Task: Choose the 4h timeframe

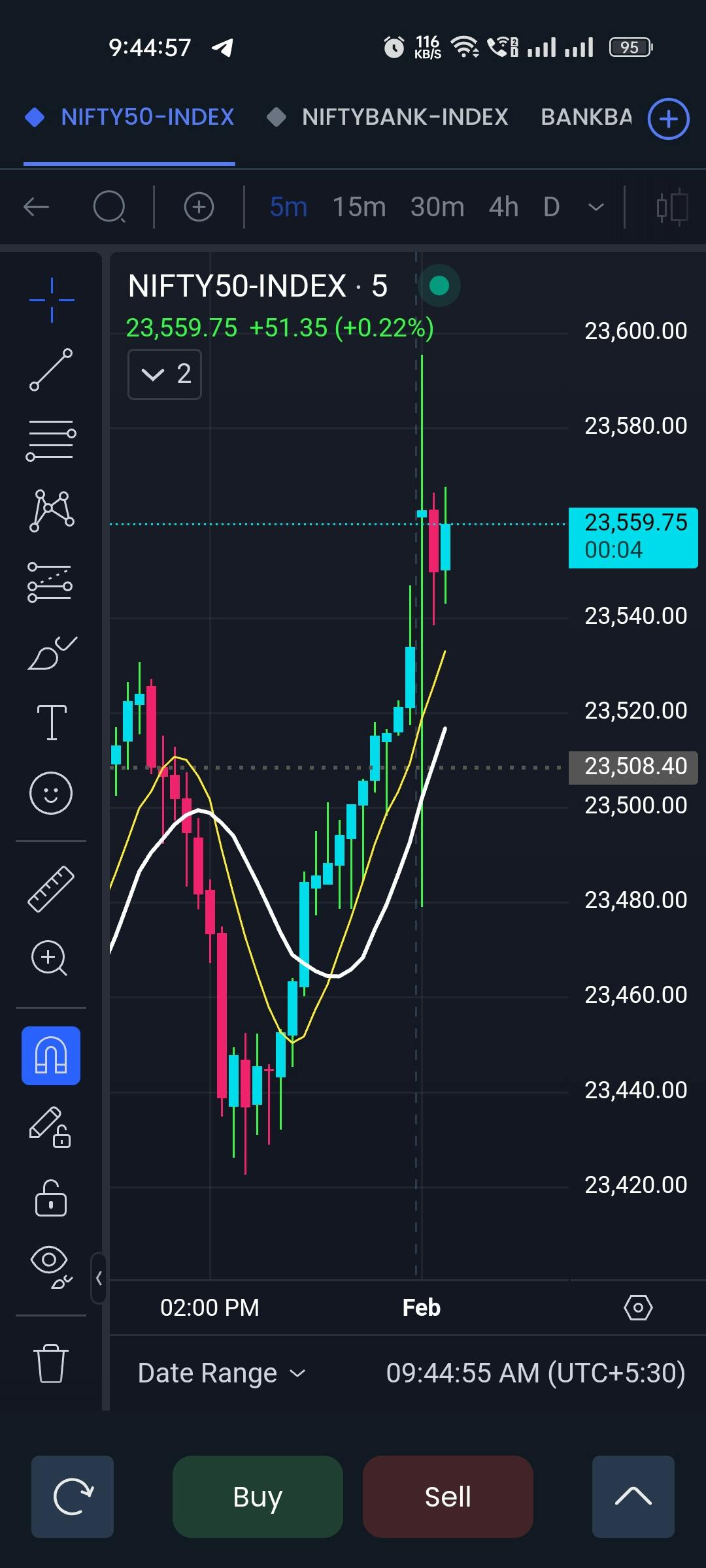Action: [503, 207]
